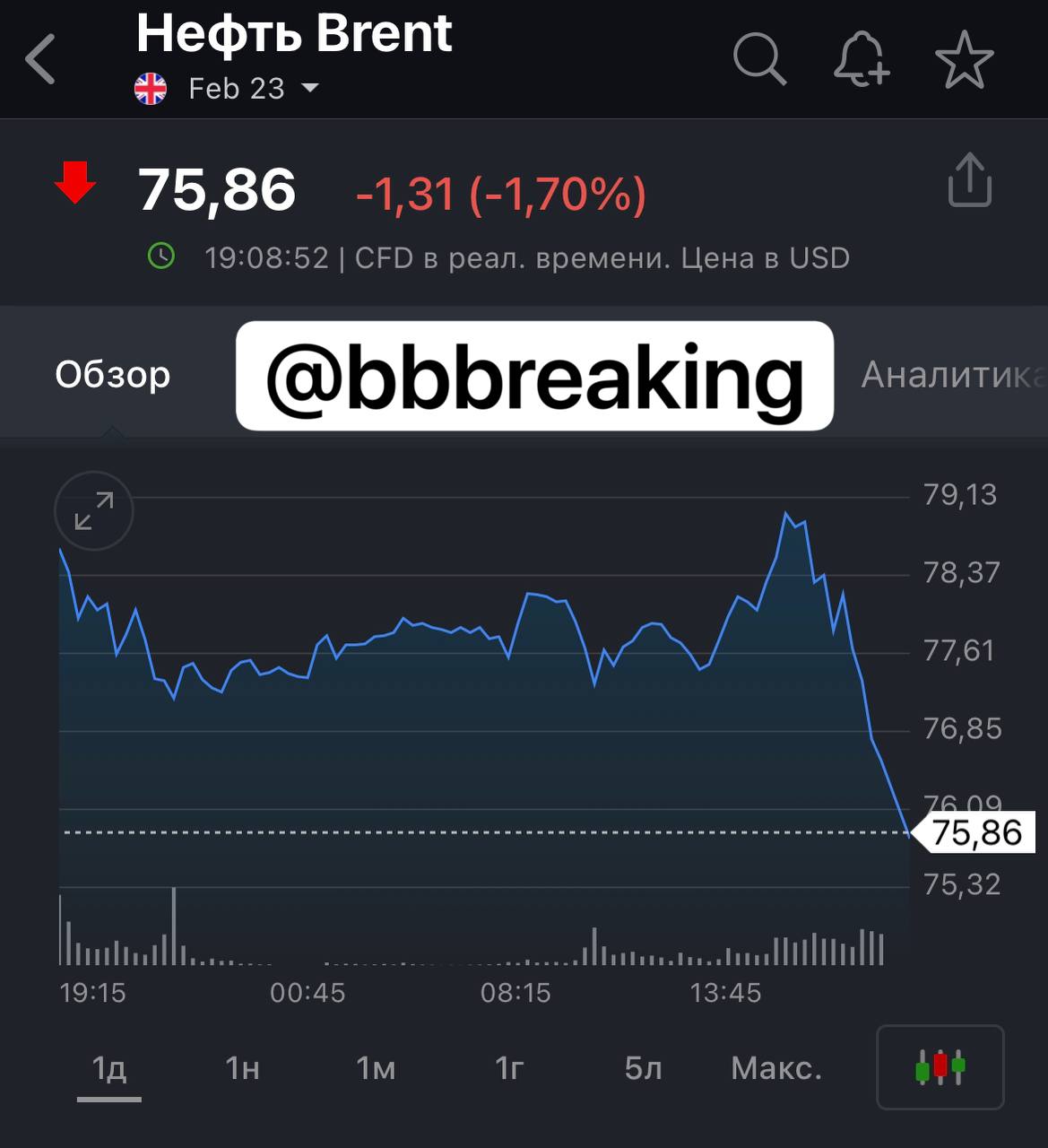Switch to the Аналитика tab
The width and height of the screenshot is (1048, 1148).
(952, 374)
